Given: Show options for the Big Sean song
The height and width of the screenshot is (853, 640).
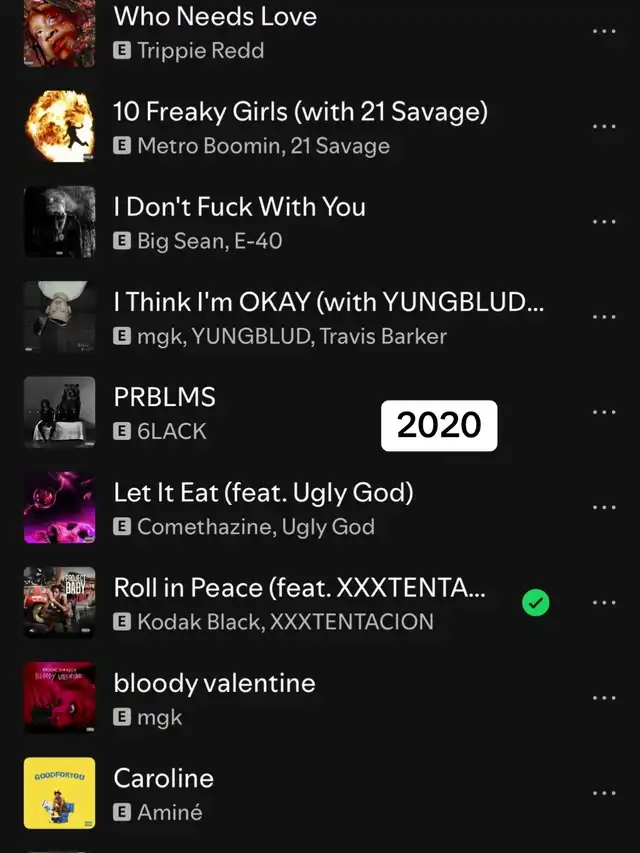Looking at the screenshot, I should pyautogui.click(x=604, y=222).
